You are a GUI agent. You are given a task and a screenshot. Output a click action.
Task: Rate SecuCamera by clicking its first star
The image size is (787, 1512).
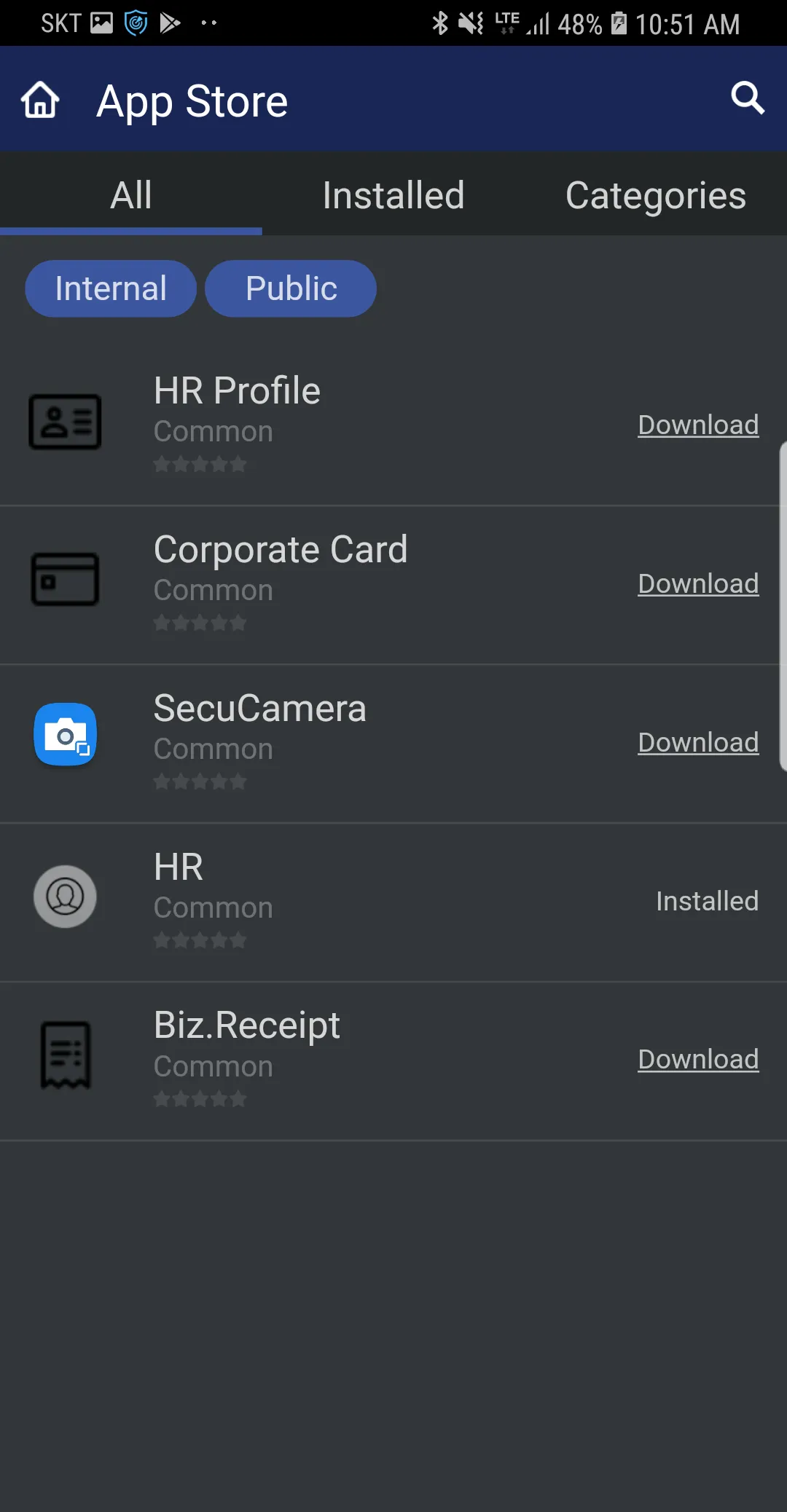point(162,781)
